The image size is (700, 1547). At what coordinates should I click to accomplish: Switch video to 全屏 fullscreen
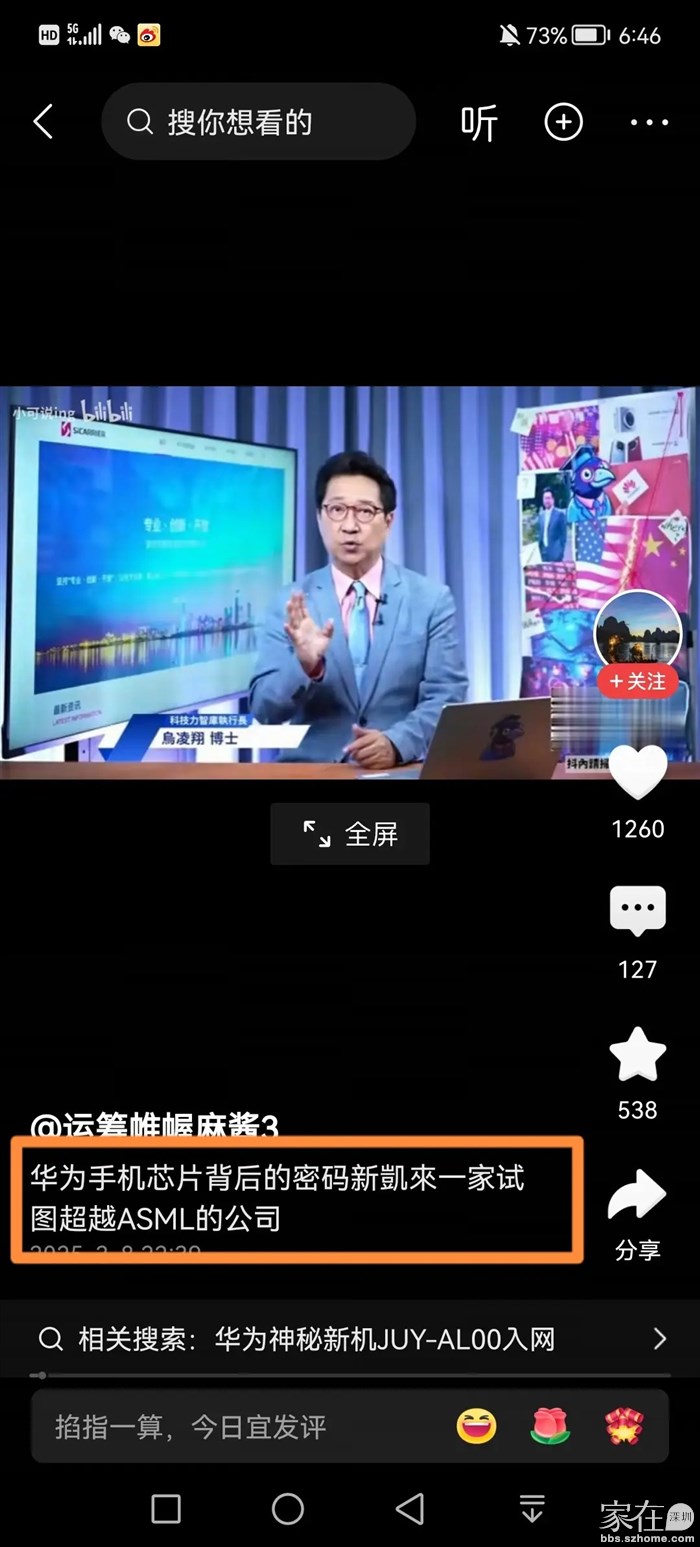coord(350,834)
